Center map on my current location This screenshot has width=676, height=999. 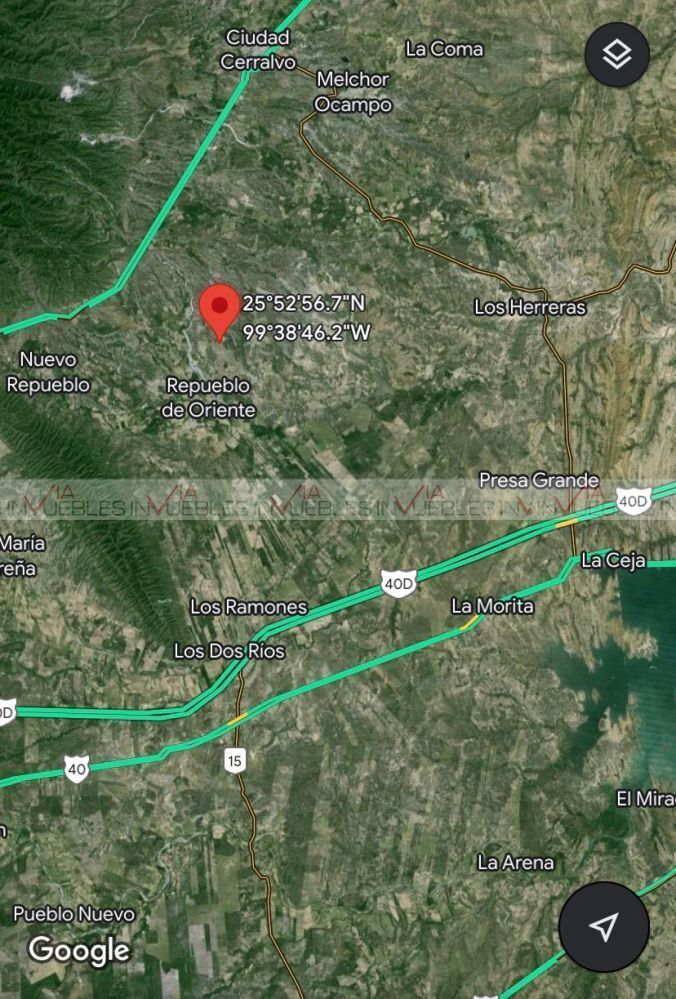click(603, 927)
